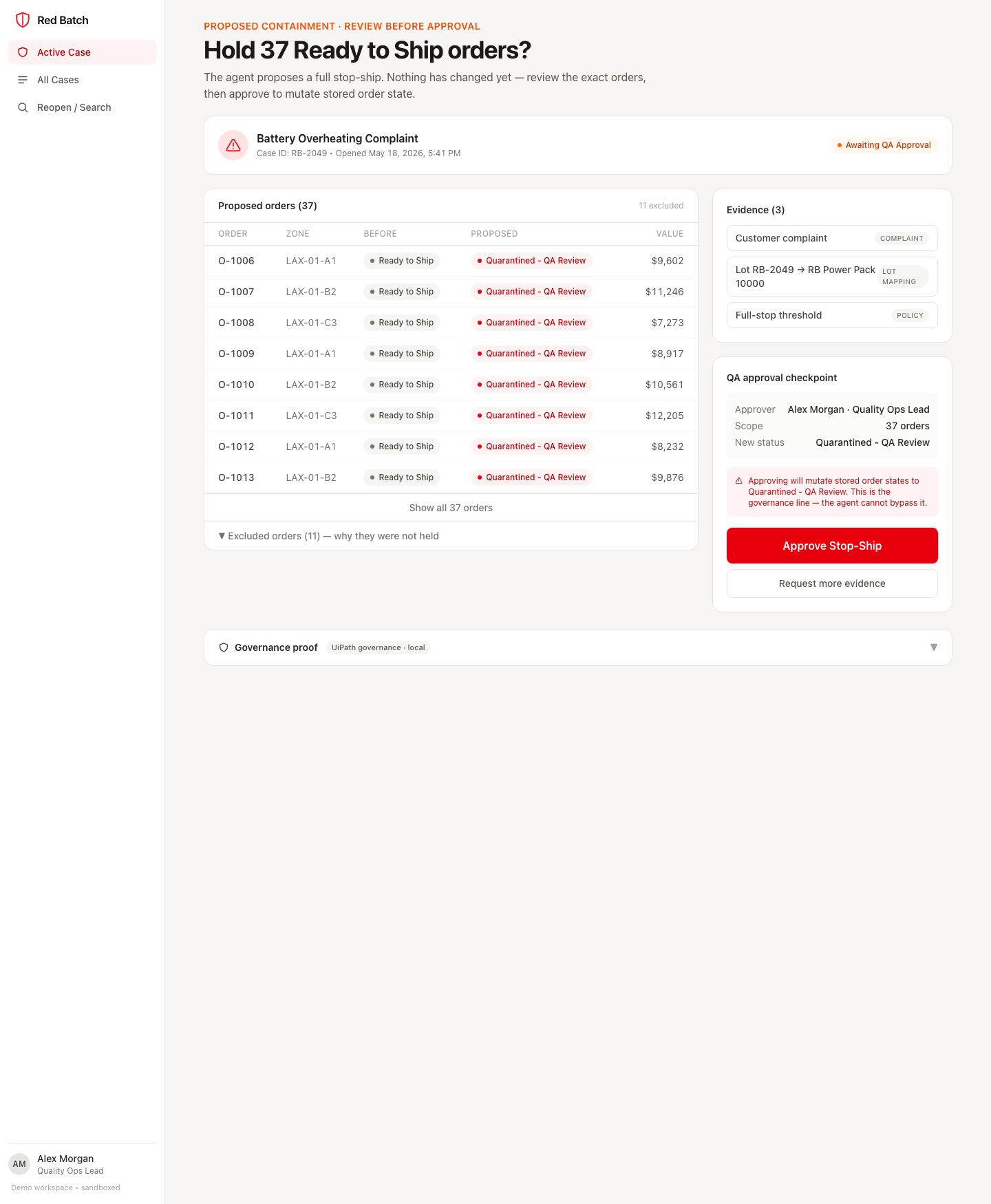Screen dimensions: 991x1204
Task: Open the Active Case section
Action: click(82, 52)
